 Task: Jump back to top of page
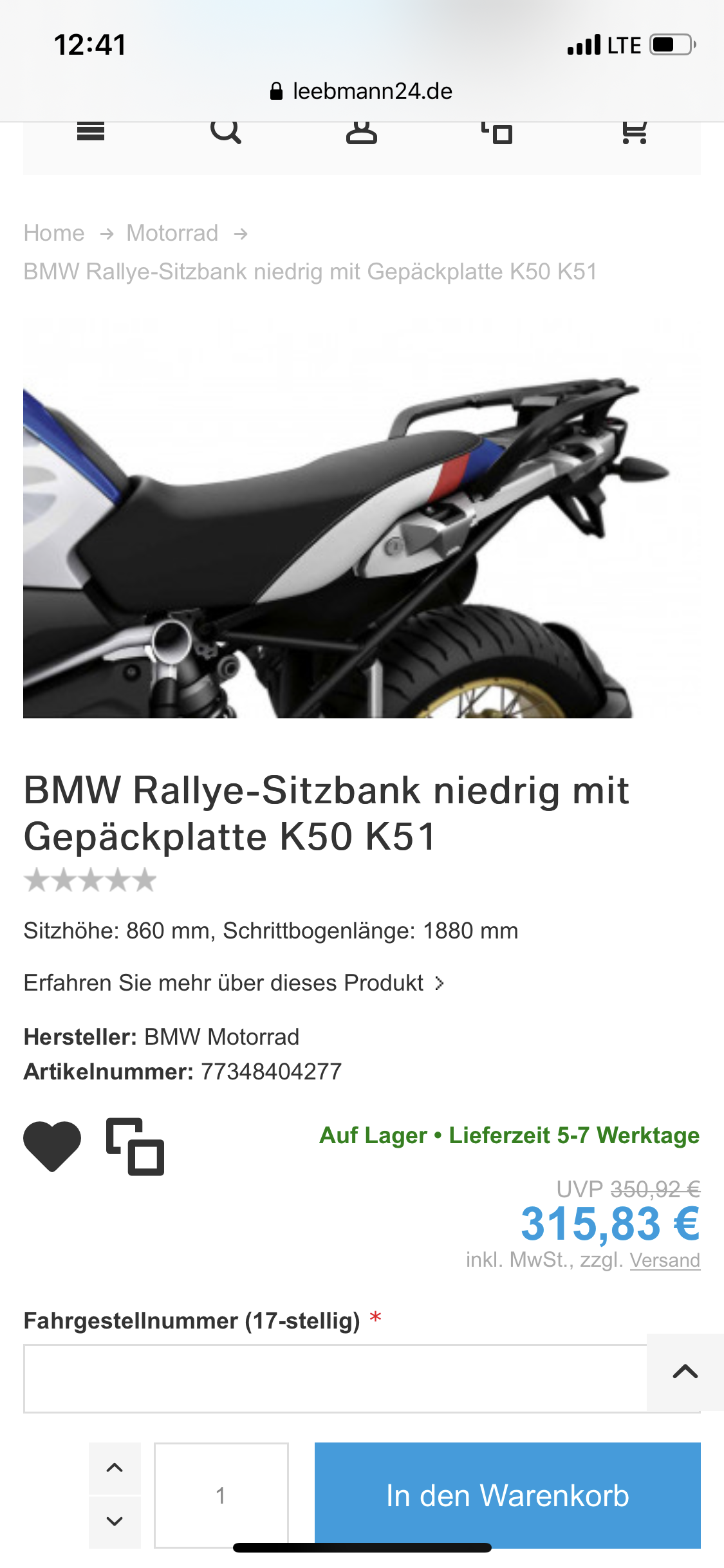point(685,1372)
